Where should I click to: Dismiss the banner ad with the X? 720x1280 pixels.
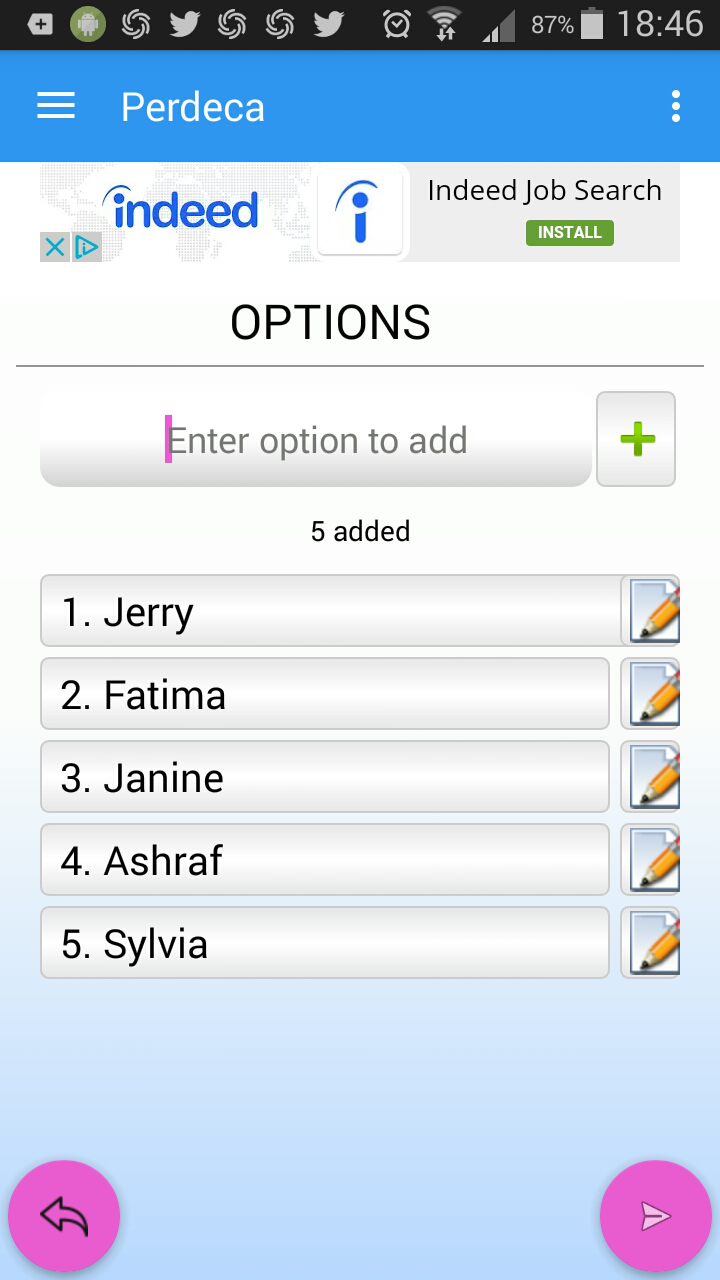point(54,246)
